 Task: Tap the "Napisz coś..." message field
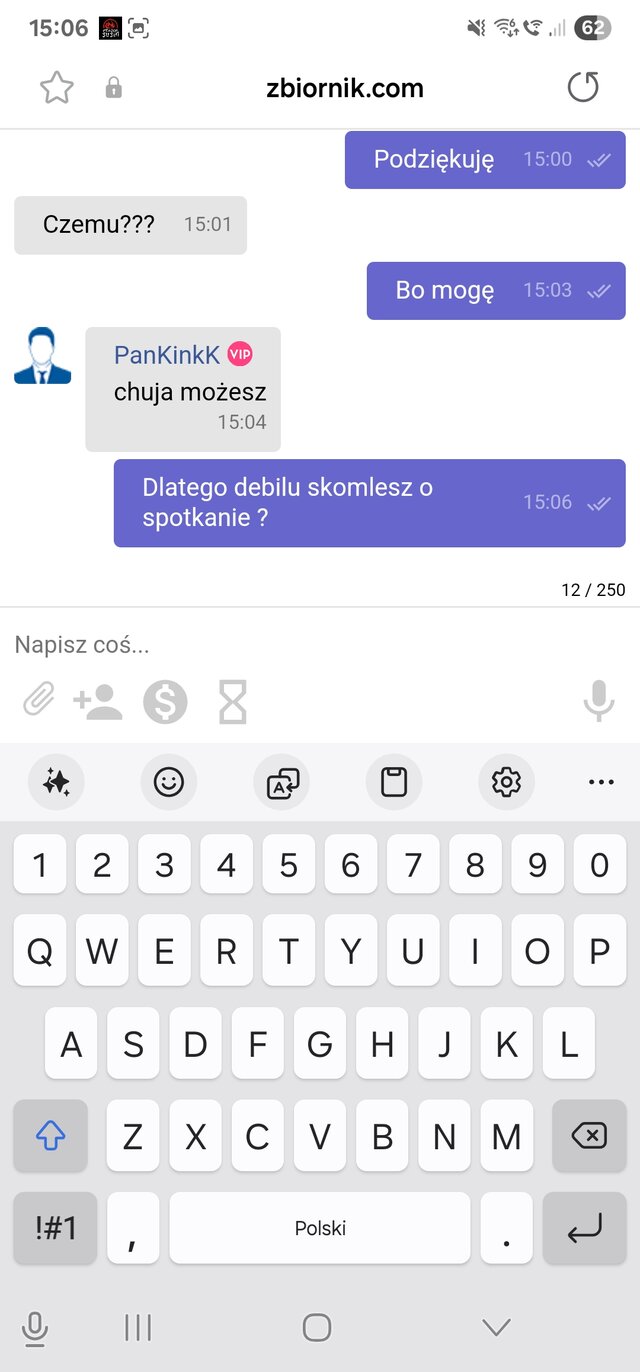300,645
